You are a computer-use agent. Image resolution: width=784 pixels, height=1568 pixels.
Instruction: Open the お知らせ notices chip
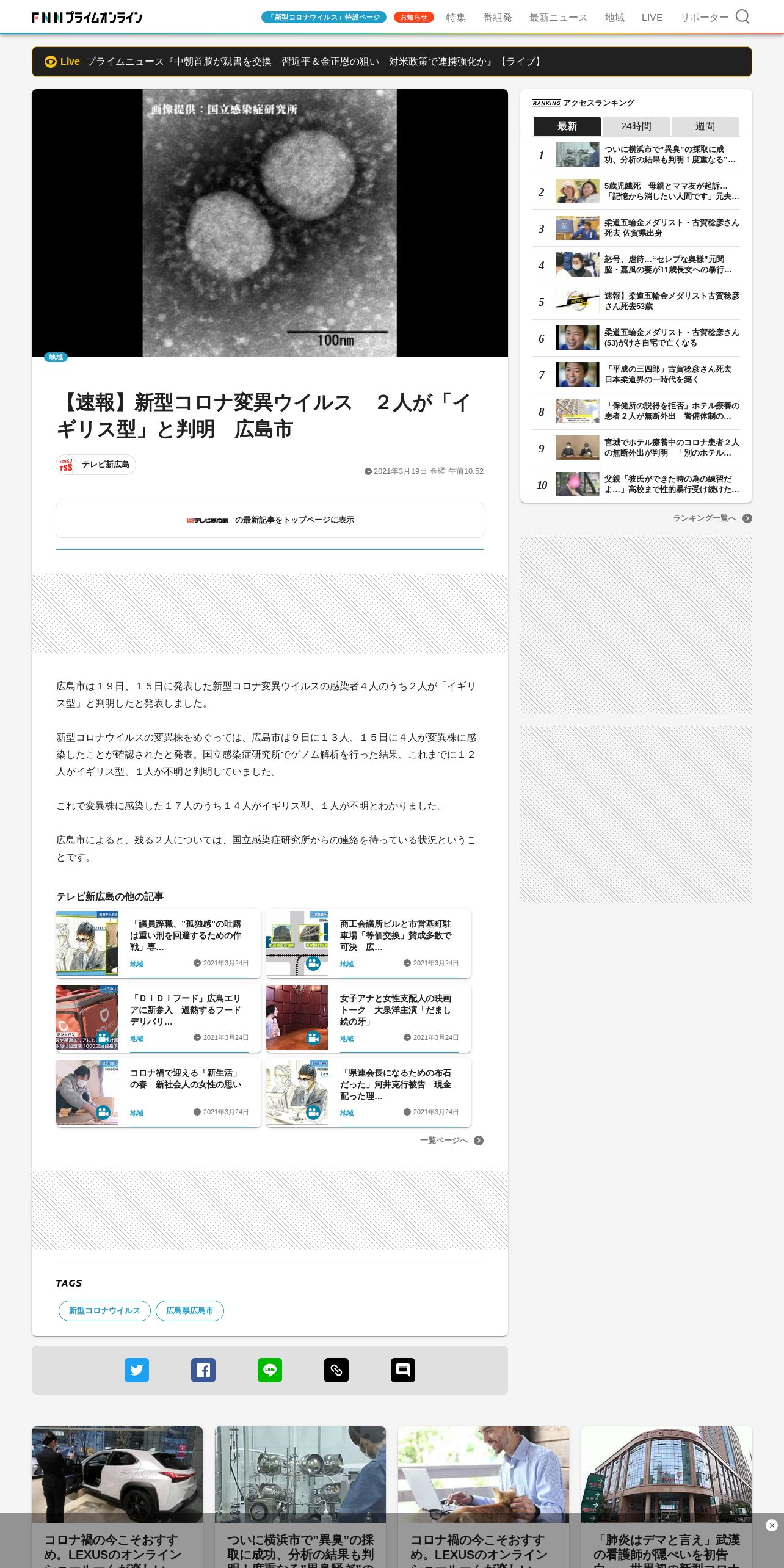click(413, 17)
